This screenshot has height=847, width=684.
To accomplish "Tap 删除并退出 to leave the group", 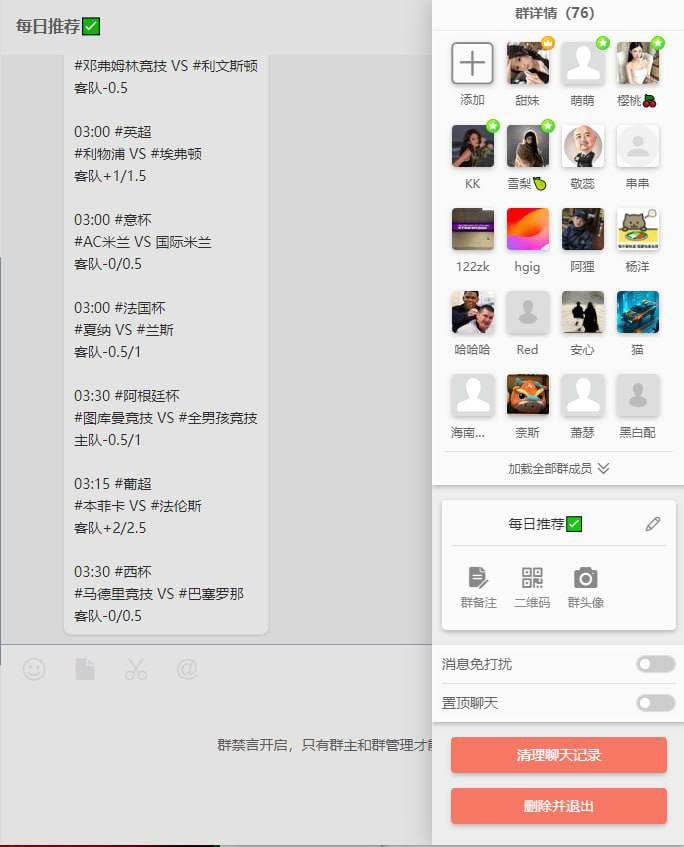I will [x=558, y=806].
